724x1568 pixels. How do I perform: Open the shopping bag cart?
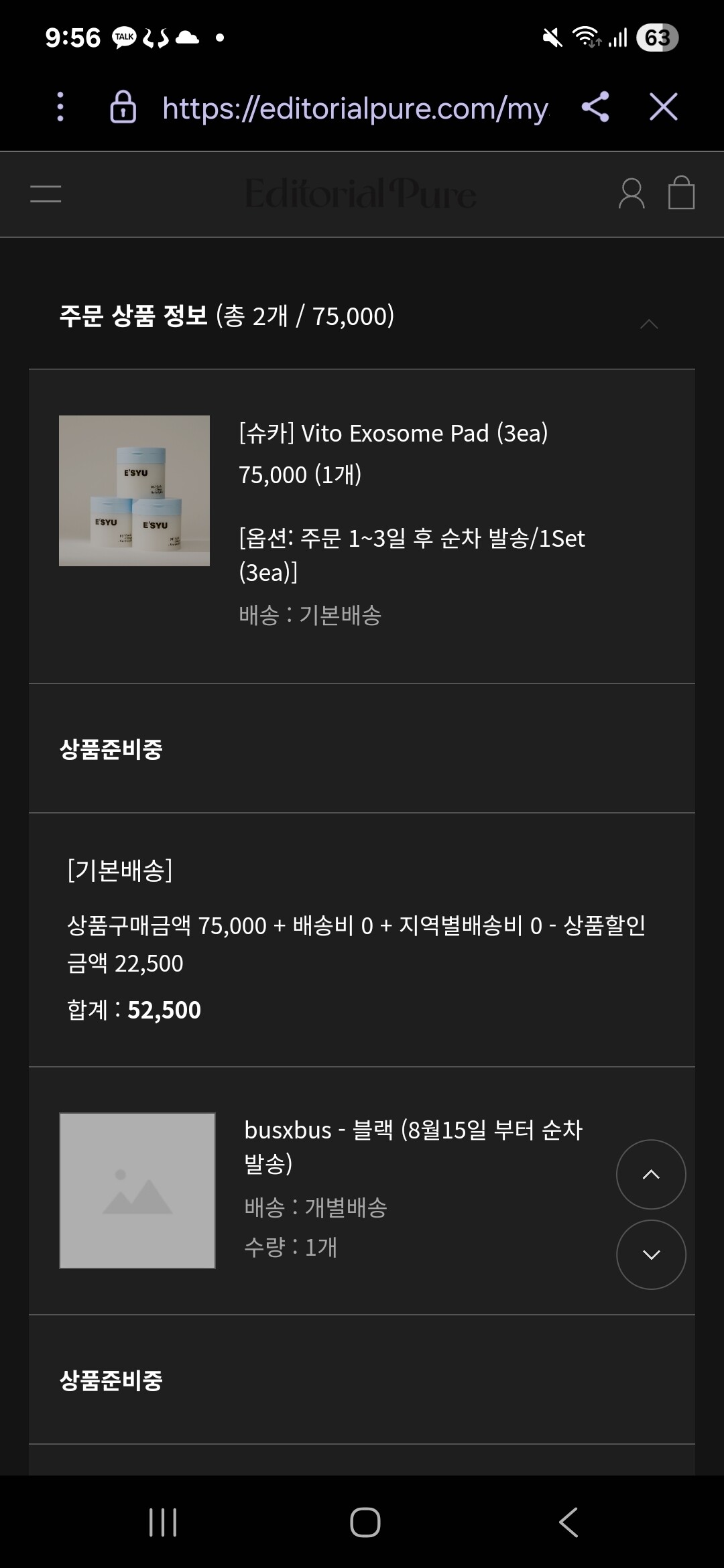[682, 193]
